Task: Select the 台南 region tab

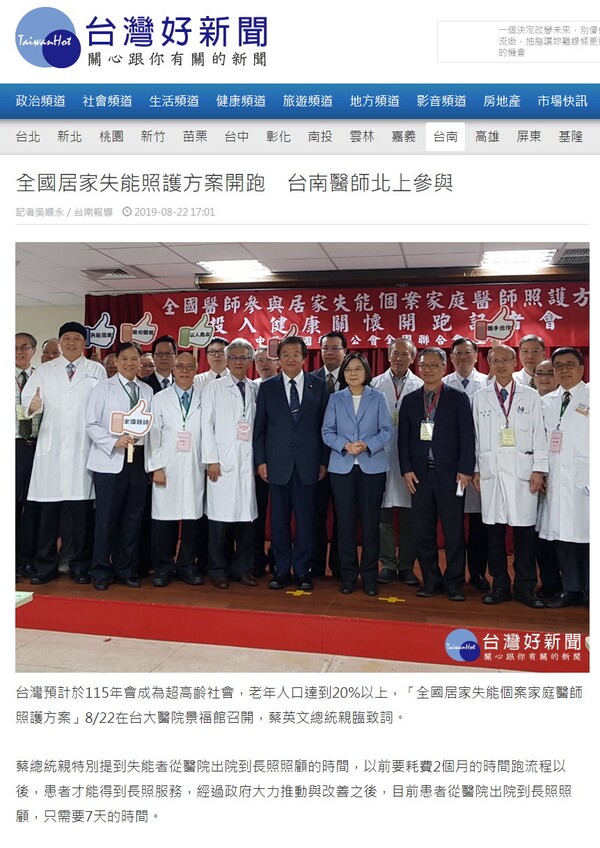Action: click(x=445, y=137)
